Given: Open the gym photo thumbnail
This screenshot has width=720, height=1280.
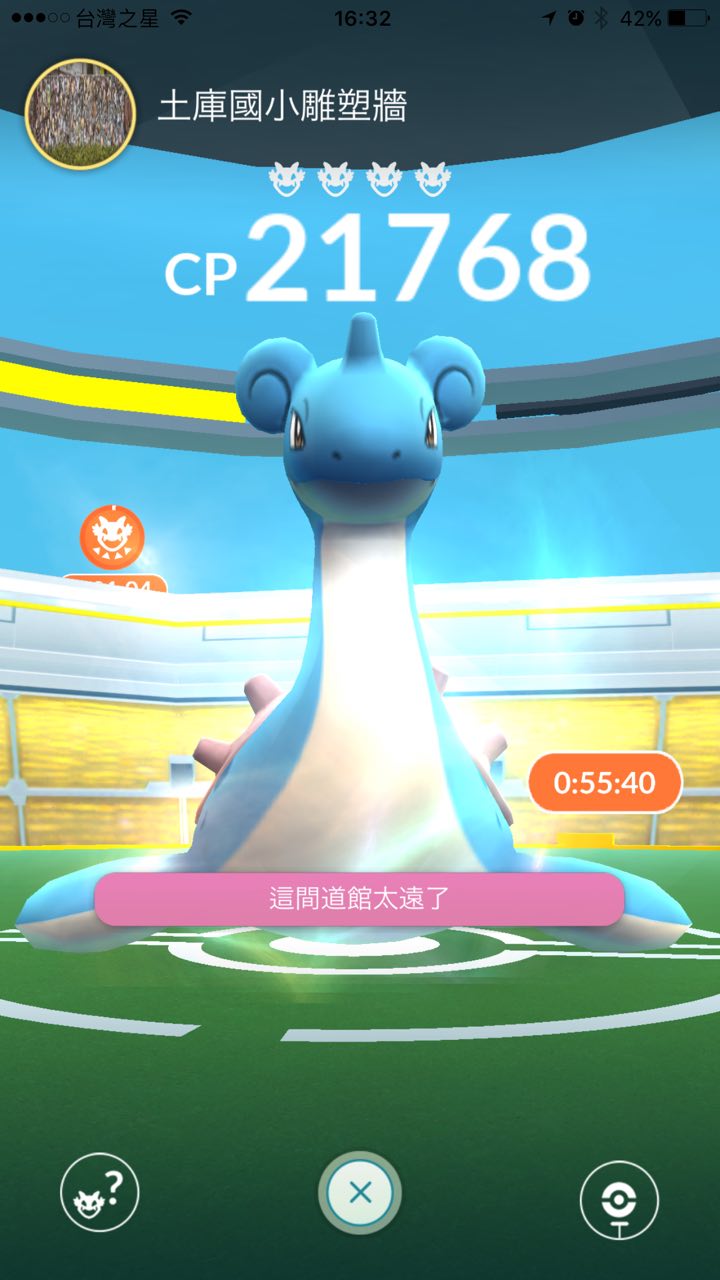Looking at the screenshot, I should [80, 113].
